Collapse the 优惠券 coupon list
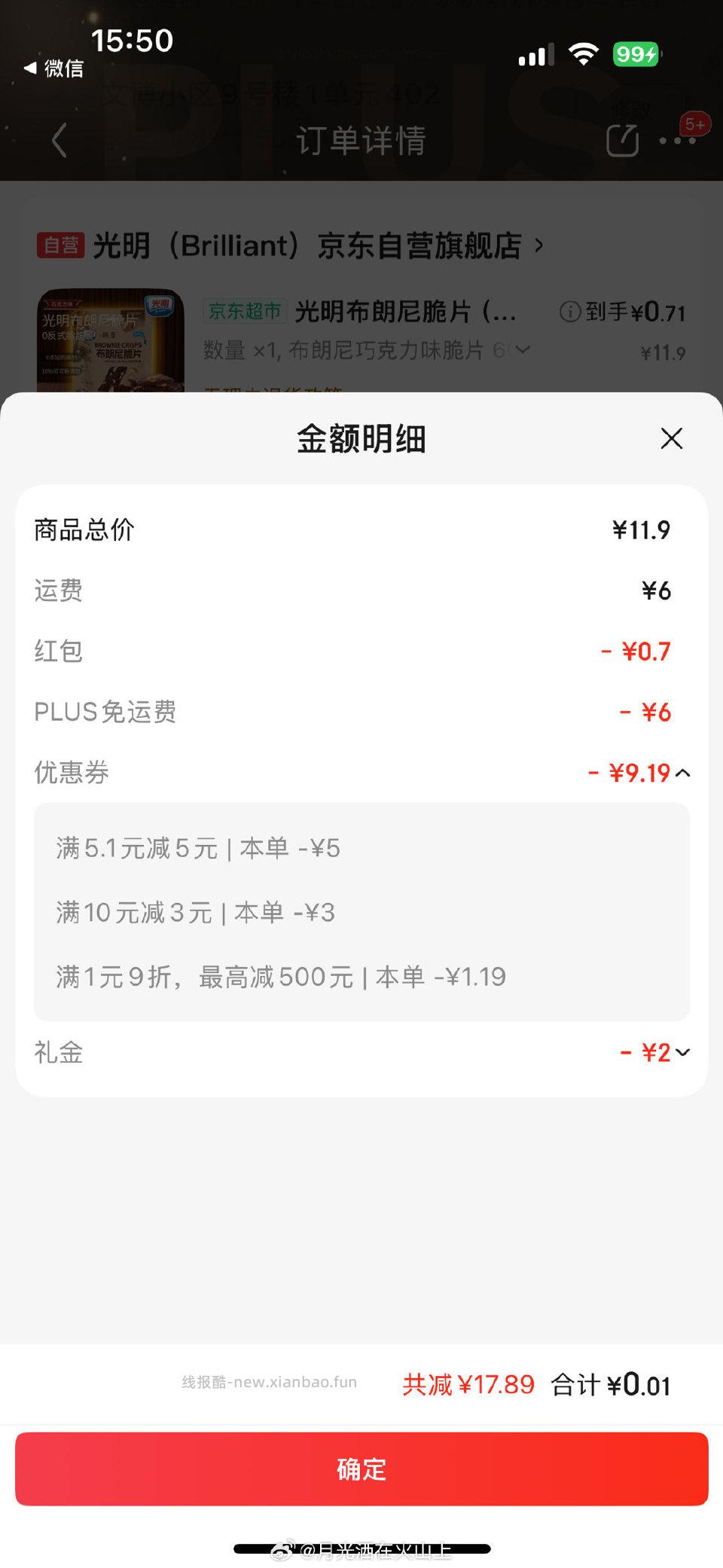This screenshot has height=1568, width=723. tap(682, 773)
